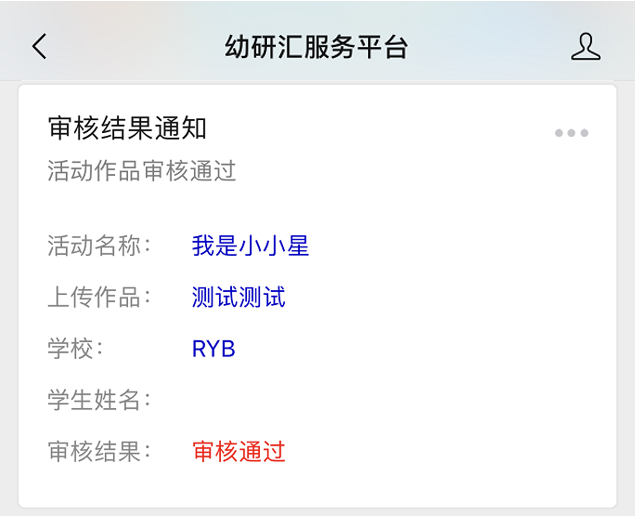
Task: Go back from 幼研汇服务平台 chat
Action: 40,47
